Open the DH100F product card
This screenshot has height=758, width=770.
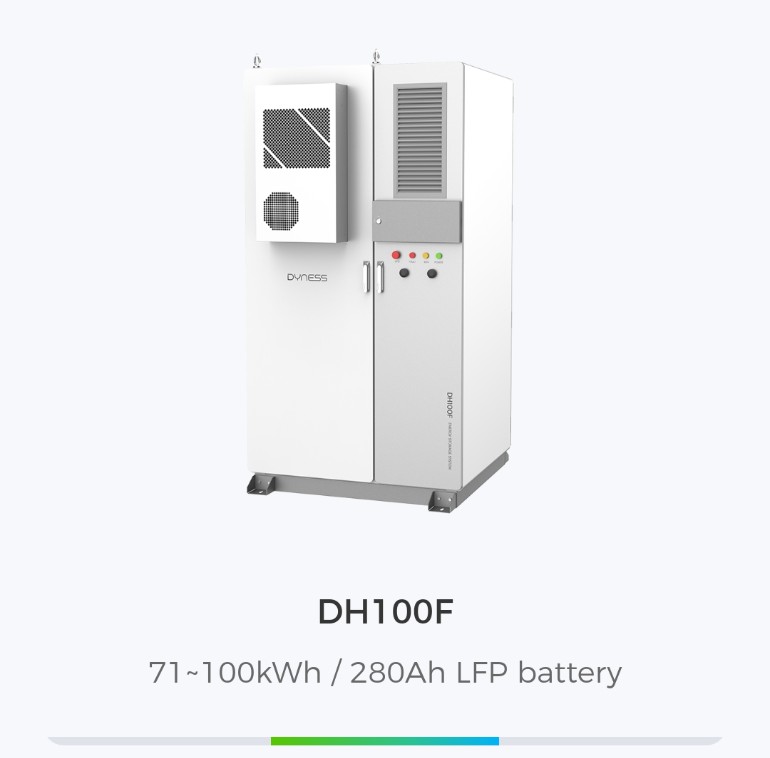click(x=385, y=612)
